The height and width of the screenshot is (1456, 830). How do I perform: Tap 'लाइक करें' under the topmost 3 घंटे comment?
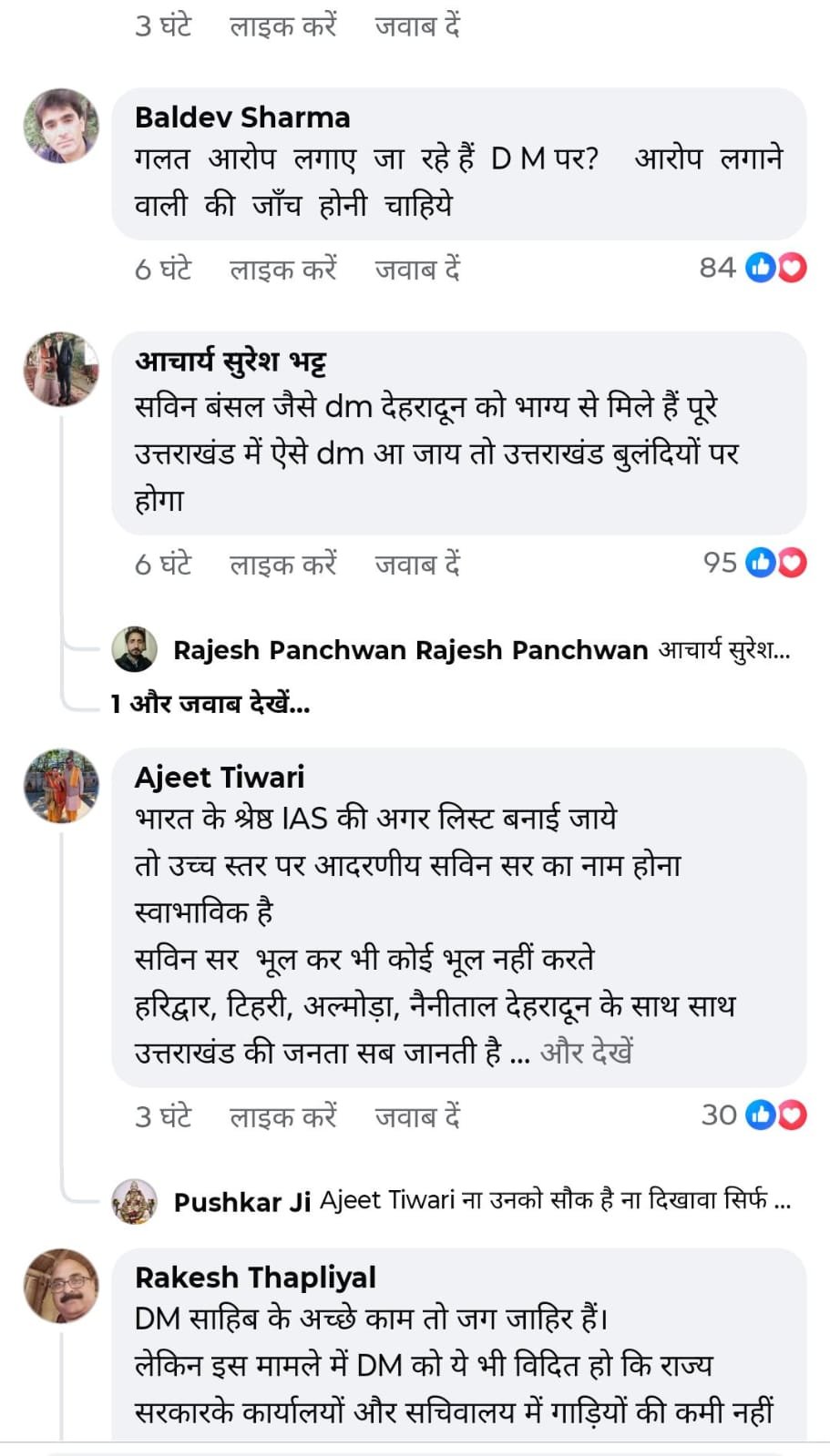(x=282, y=25)
